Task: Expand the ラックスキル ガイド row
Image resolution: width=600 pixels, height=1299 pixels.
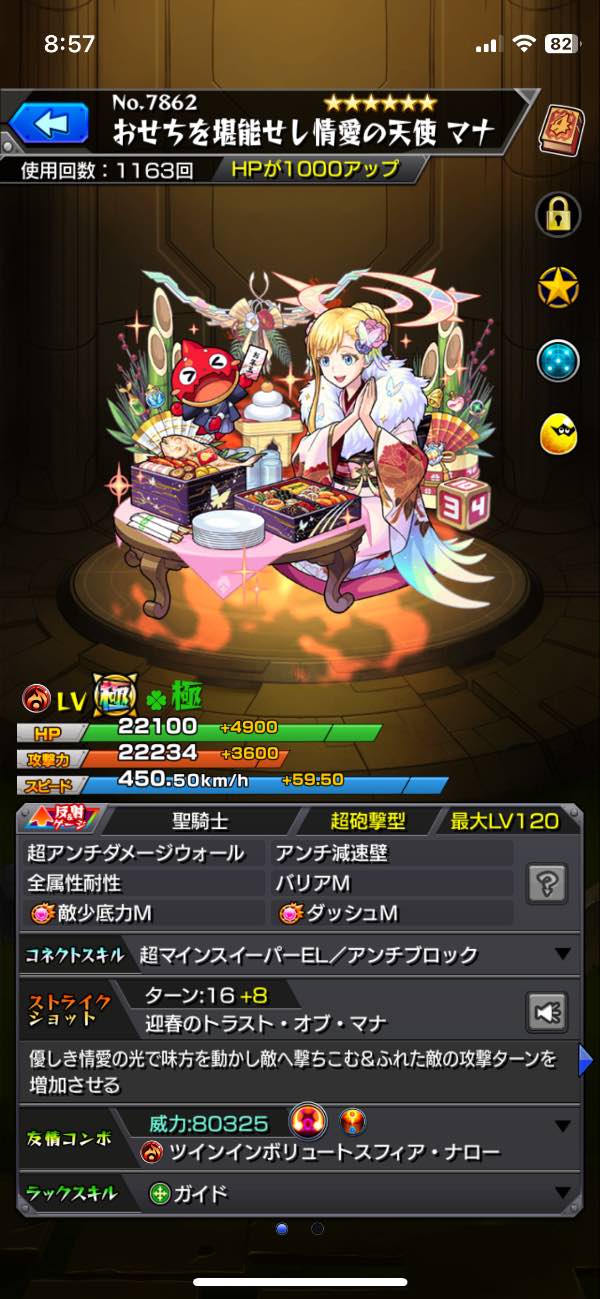Action: 563,1193
